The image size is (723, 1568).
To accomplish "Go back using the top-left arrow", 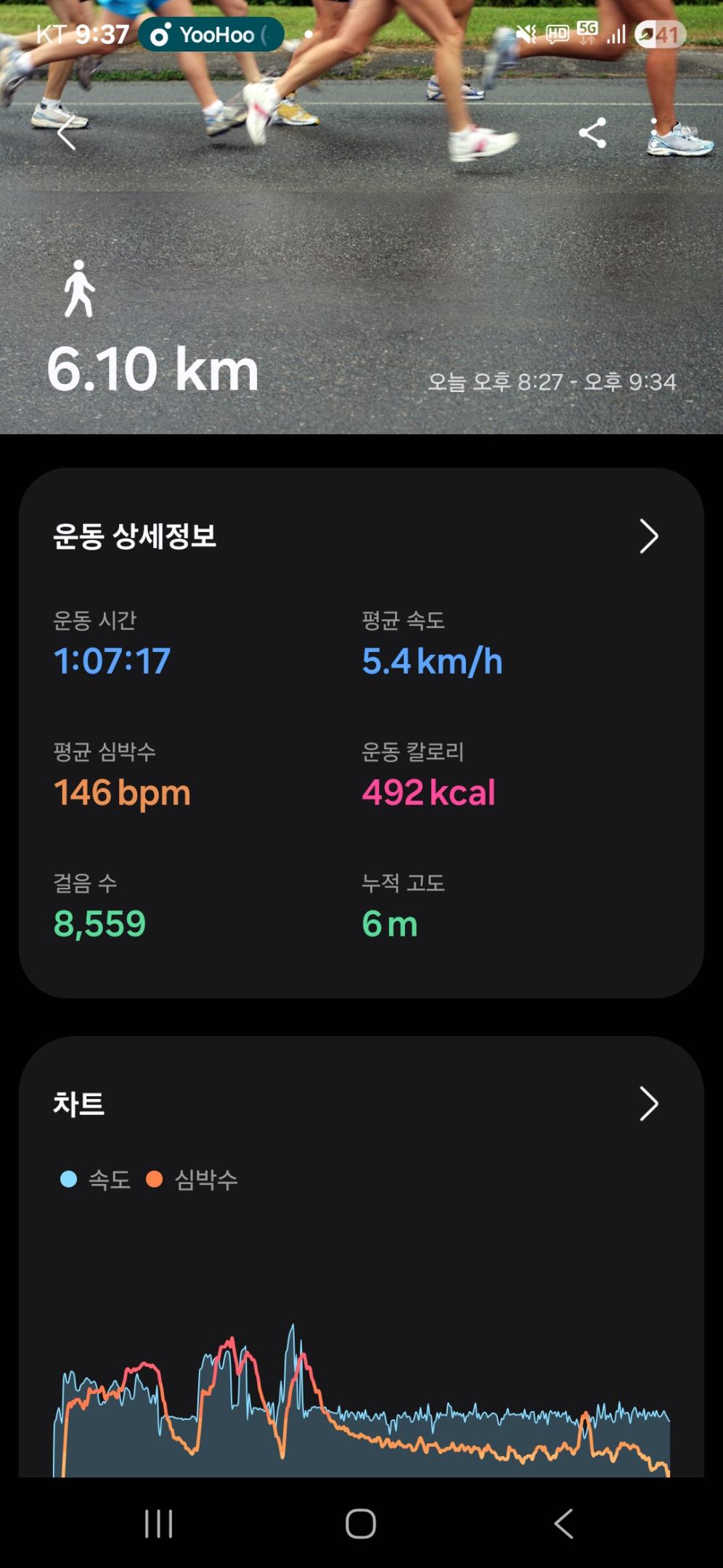I will click(x=67, y=134).
